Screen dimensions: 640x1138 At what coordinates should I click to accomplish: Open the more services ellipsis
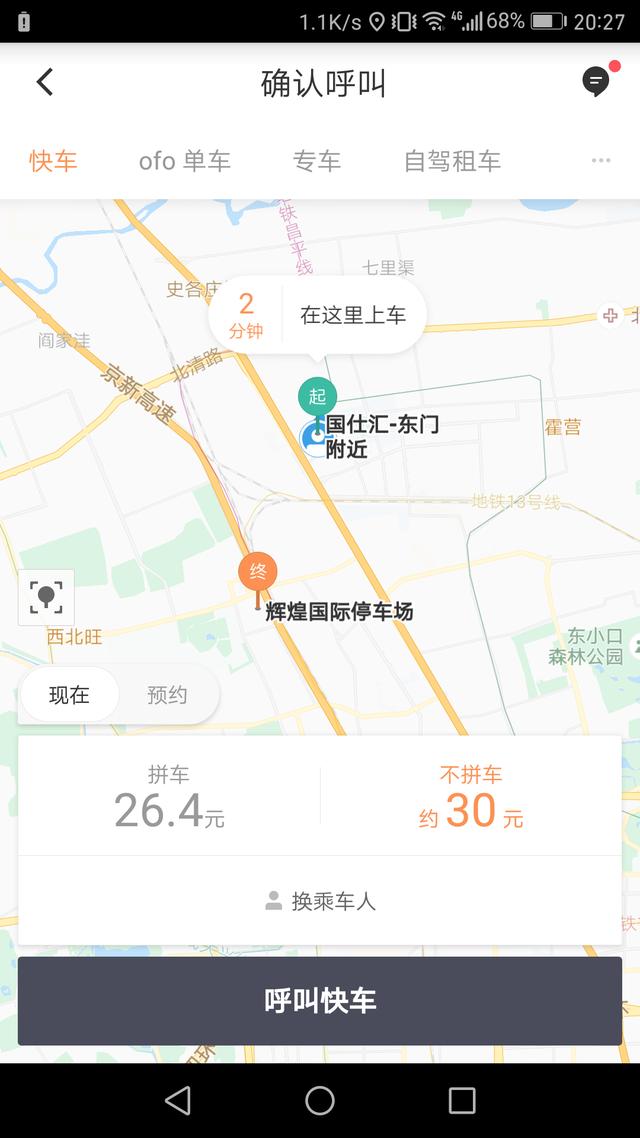coord(601,160)
